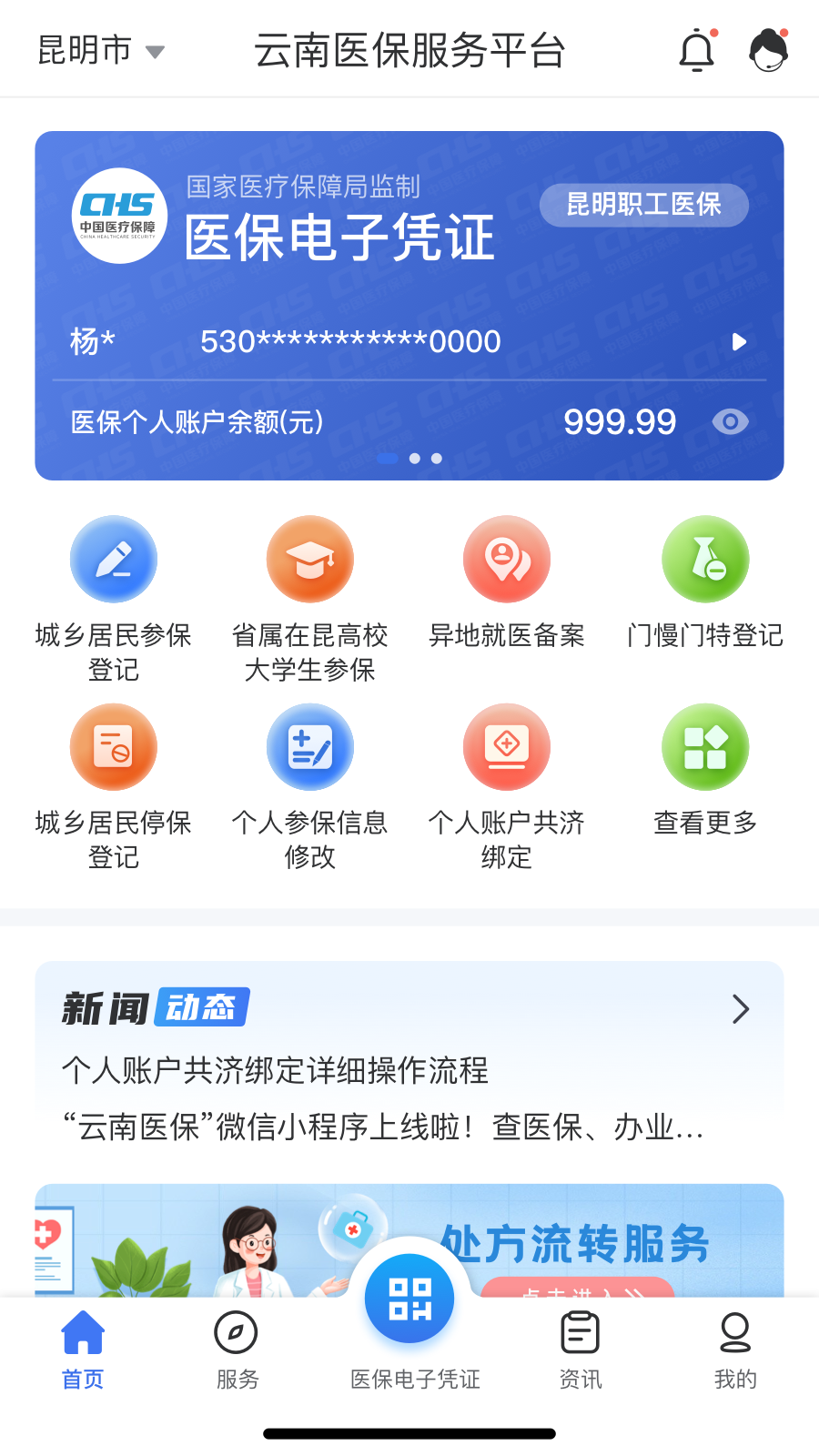819x1456 pixels.
Task: Tap 查看更多 to see more services
Action: (x=705, y=747)
